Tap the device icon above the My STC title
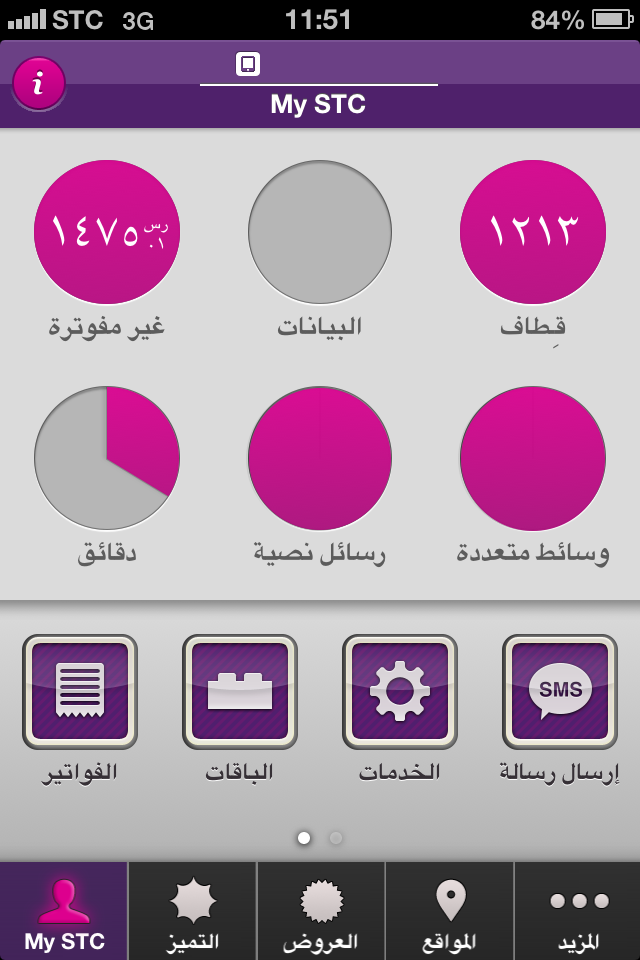Image resolution: width=640 pixels, height=960 pixels. (x=248, y=65)
